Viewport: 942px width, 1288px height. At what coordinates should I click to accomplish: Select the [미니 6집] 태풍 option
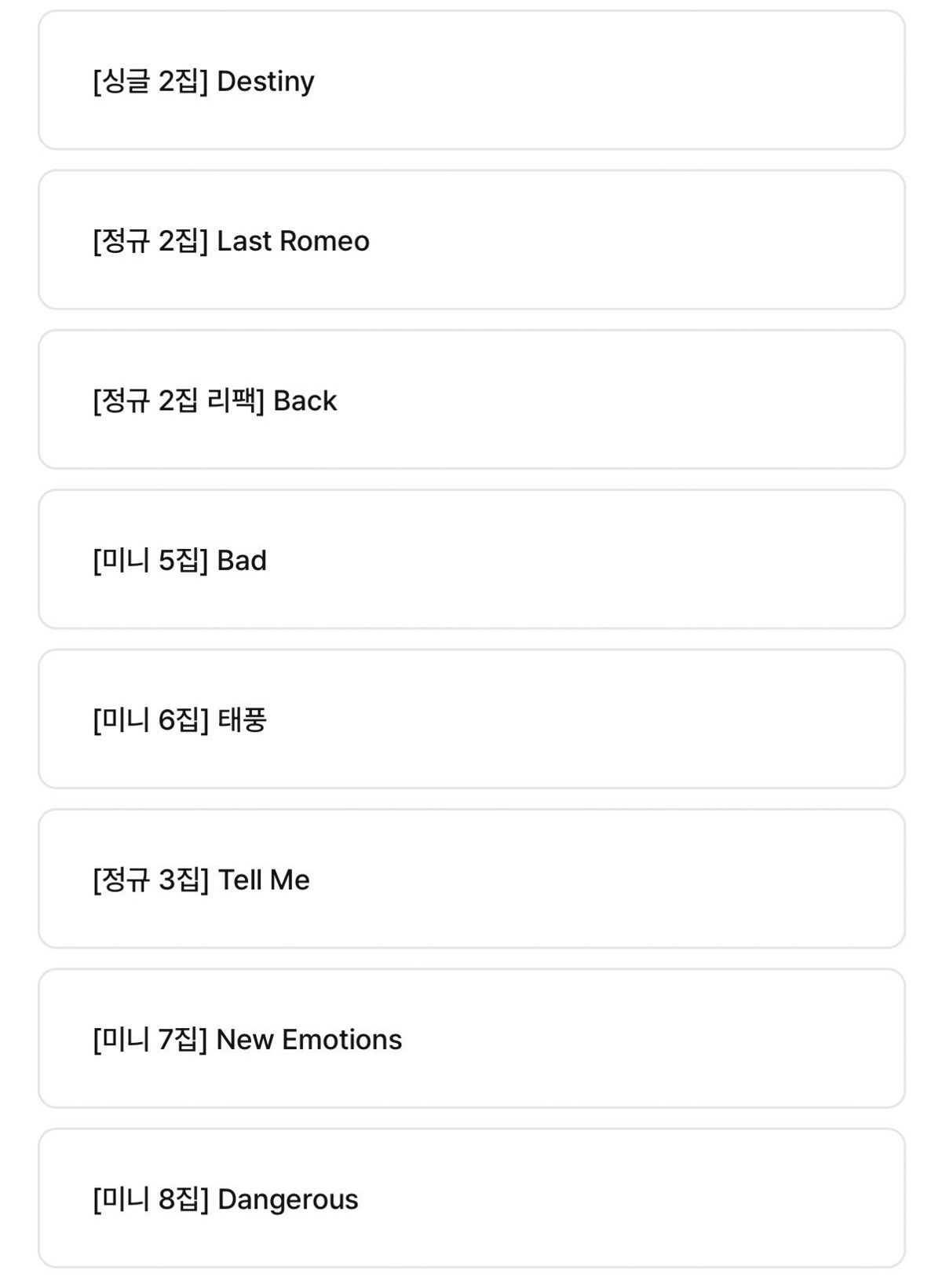tap(471, 719)
